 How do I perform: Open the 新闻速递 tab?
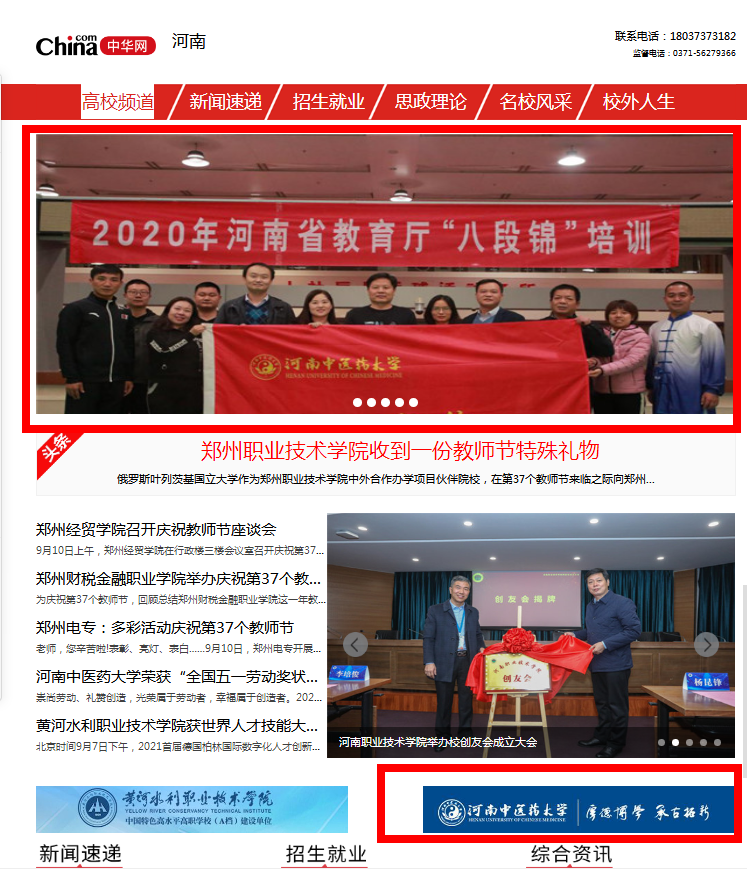(225, 102)
